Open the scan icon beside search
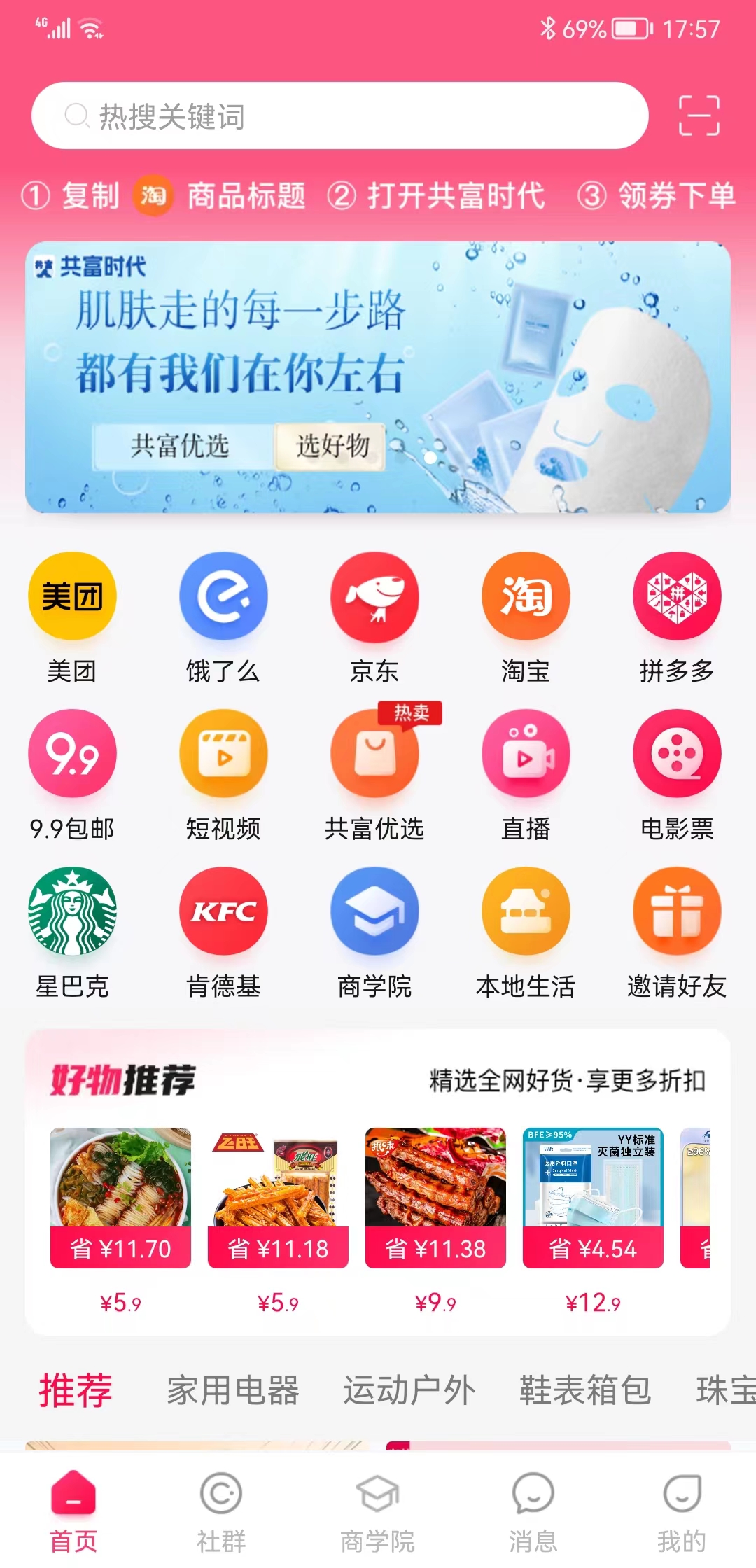This screenshot has width=756, height=1568. [699, 115]
